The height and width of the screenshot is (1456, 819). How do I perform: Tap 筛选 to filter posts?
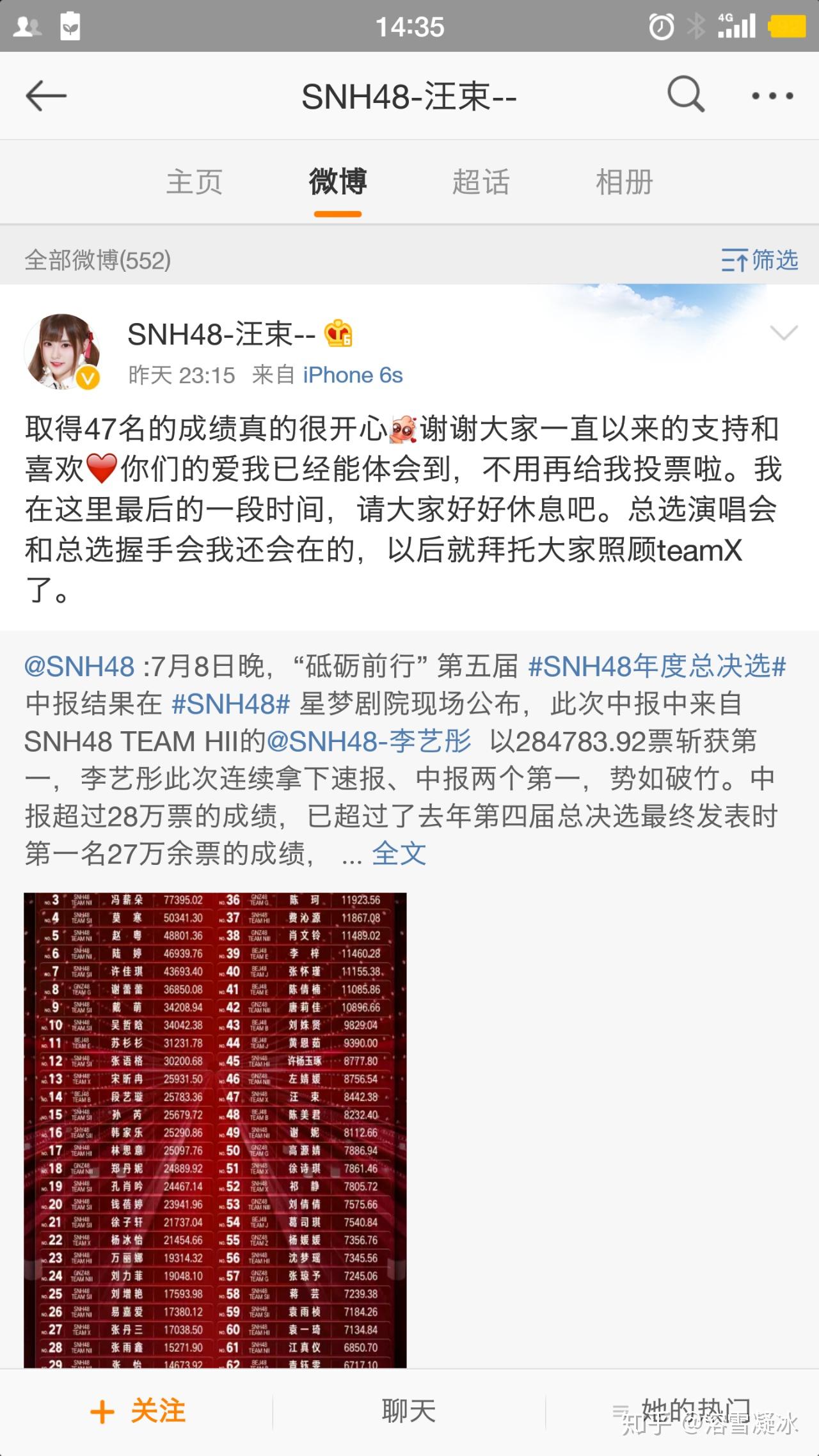(760, 260)
